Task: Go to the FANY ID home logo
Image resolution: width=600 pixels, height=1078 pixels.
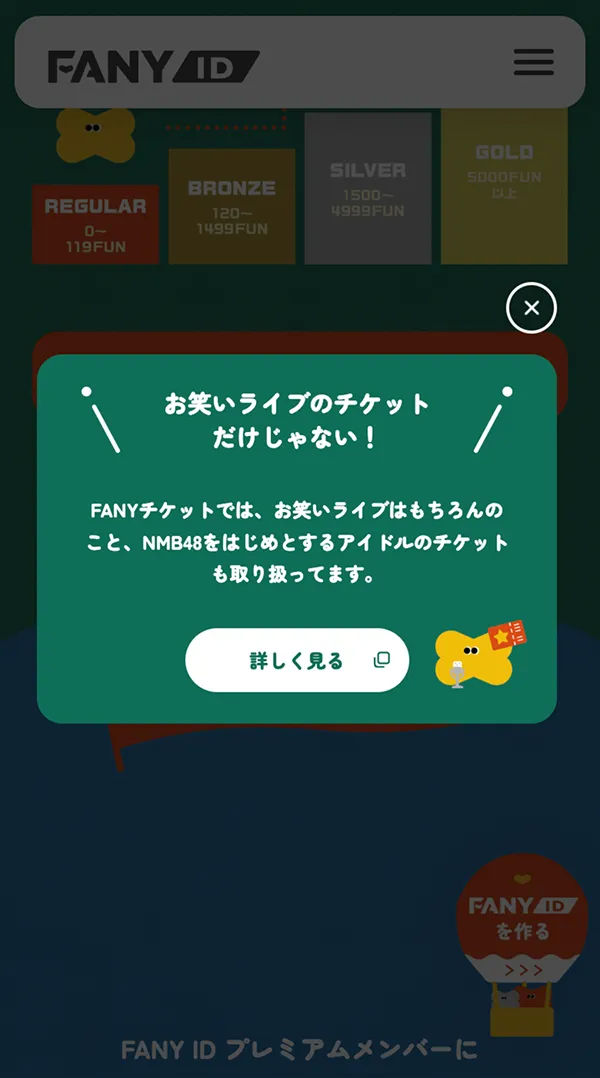Action: tap(153, 66)
